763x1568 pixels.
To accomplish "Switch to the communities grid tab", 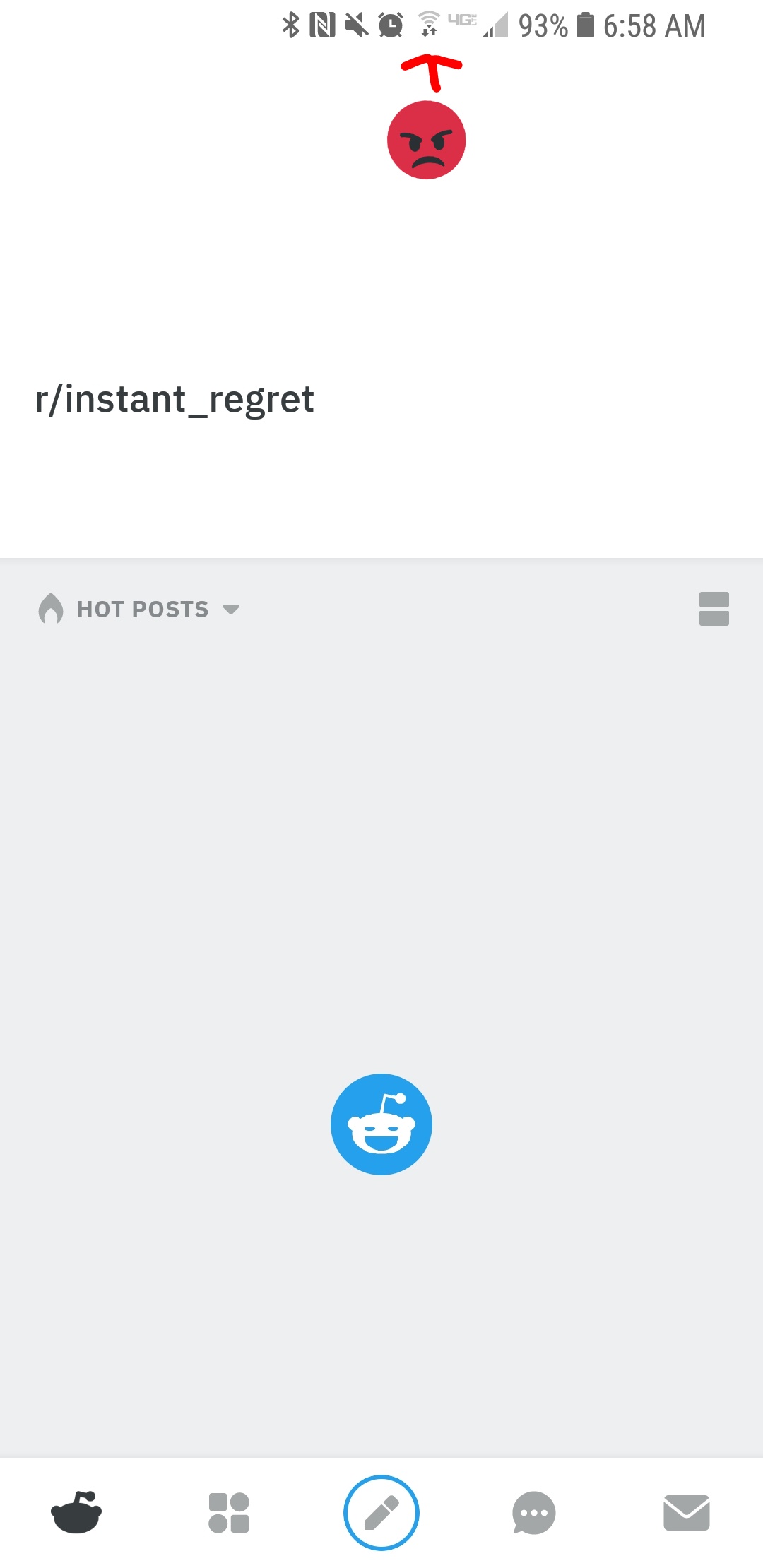I will pyautogui.click(x=229, y=1512).
